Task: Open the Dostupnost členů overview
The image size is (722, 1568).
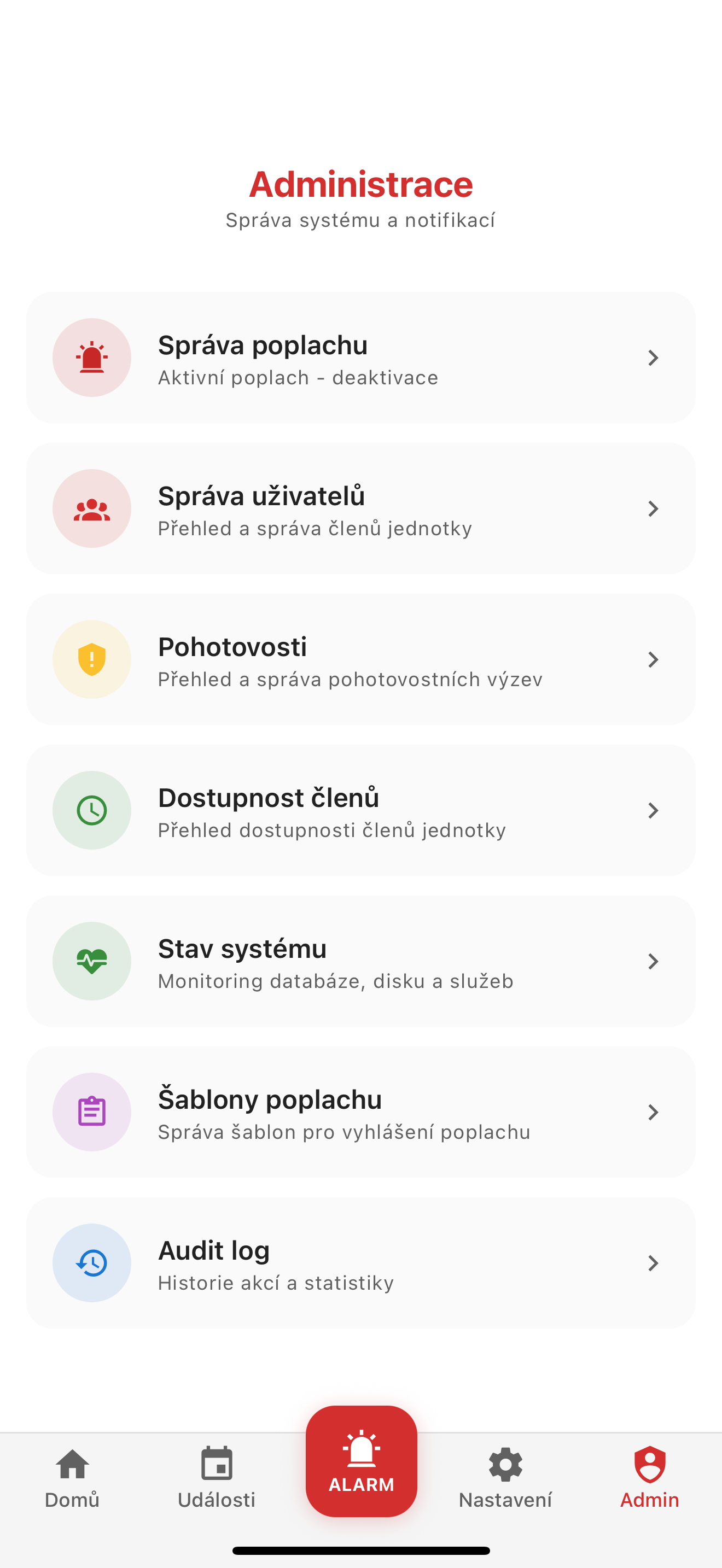Action: [361, 810]
